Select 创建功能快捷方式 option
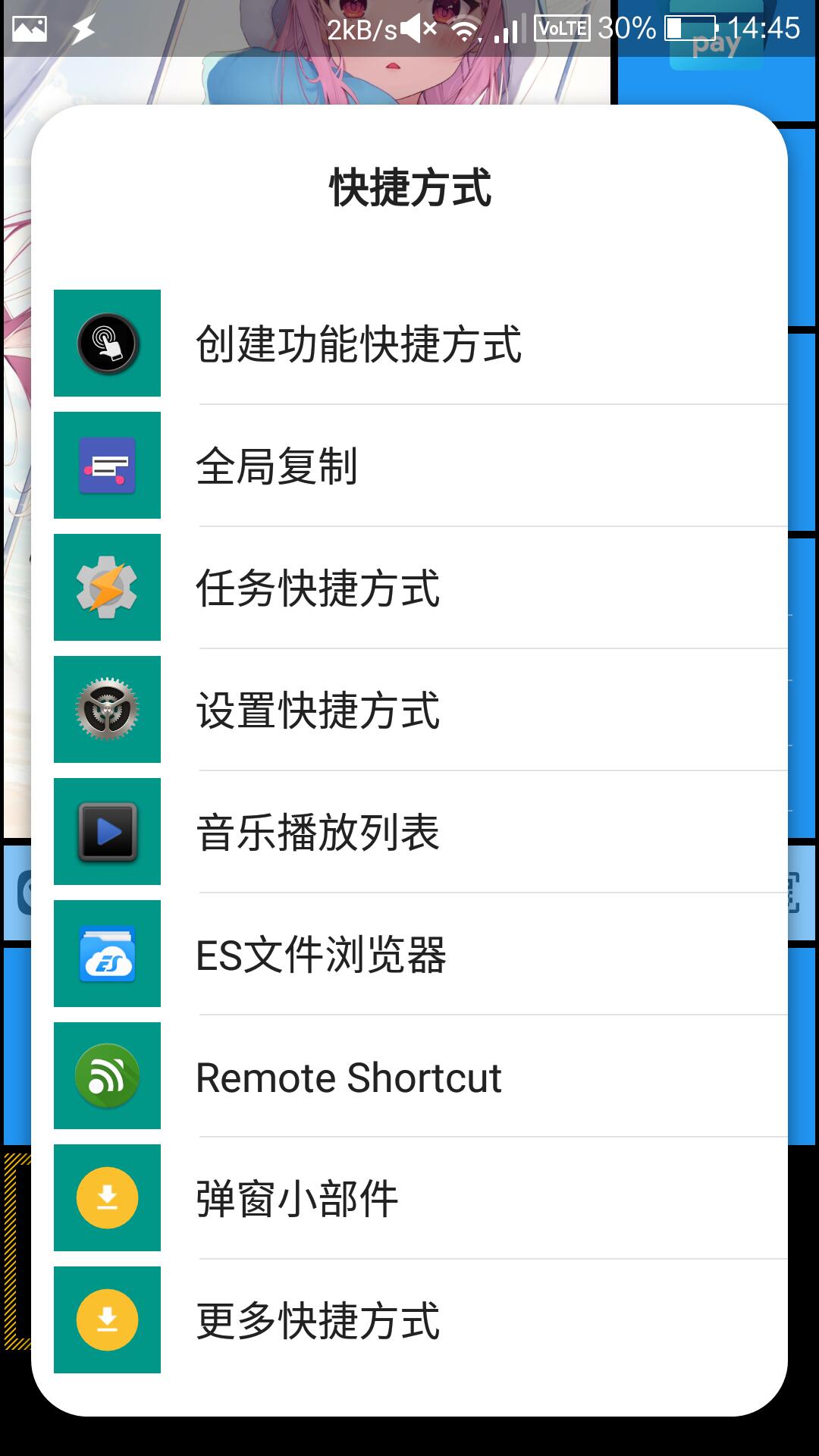 (x=358, y=344)
